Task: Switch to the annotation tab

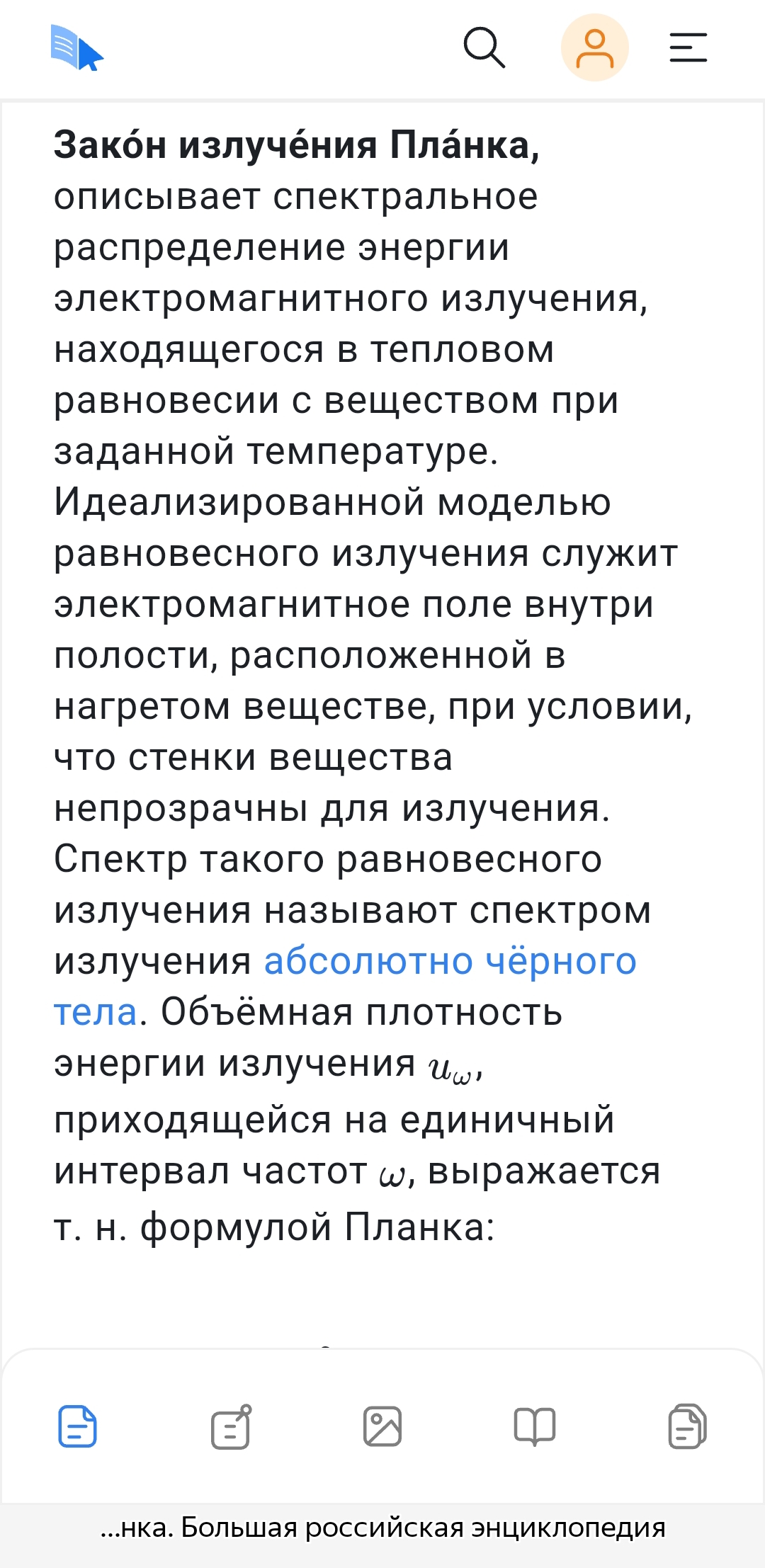Action: tap(231, 1426)
